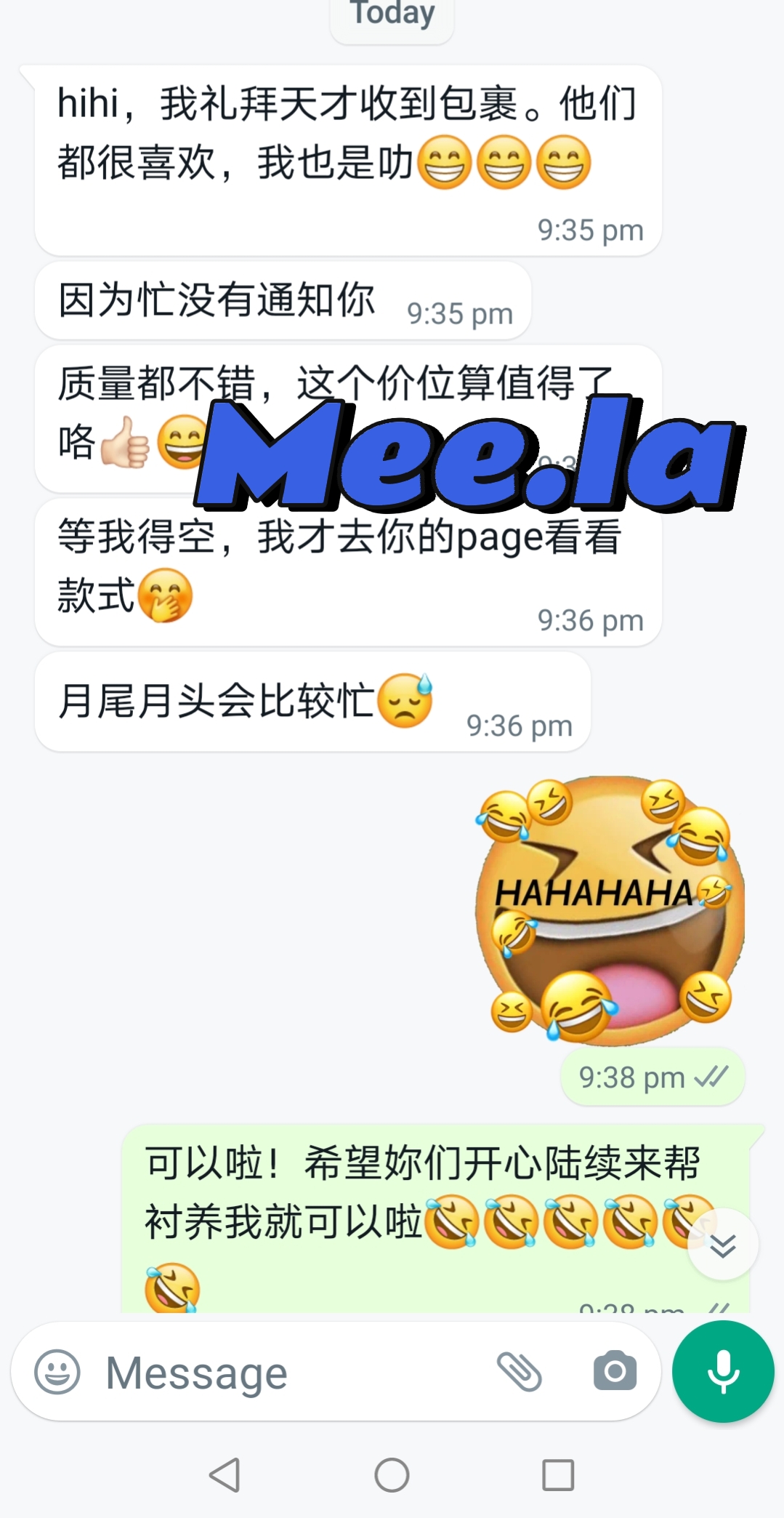Jump to the latest message
Viewport: 784px width, 1518px height.
(x=723, y=1245)
